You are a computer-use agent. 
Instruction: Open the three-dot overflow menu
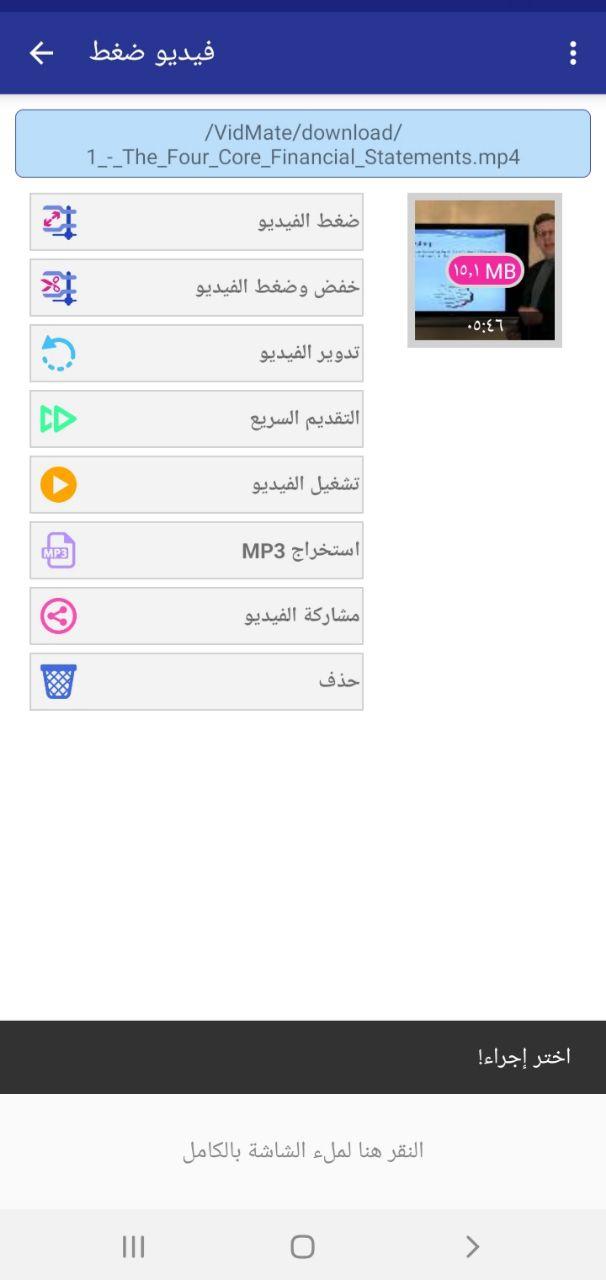573,53
